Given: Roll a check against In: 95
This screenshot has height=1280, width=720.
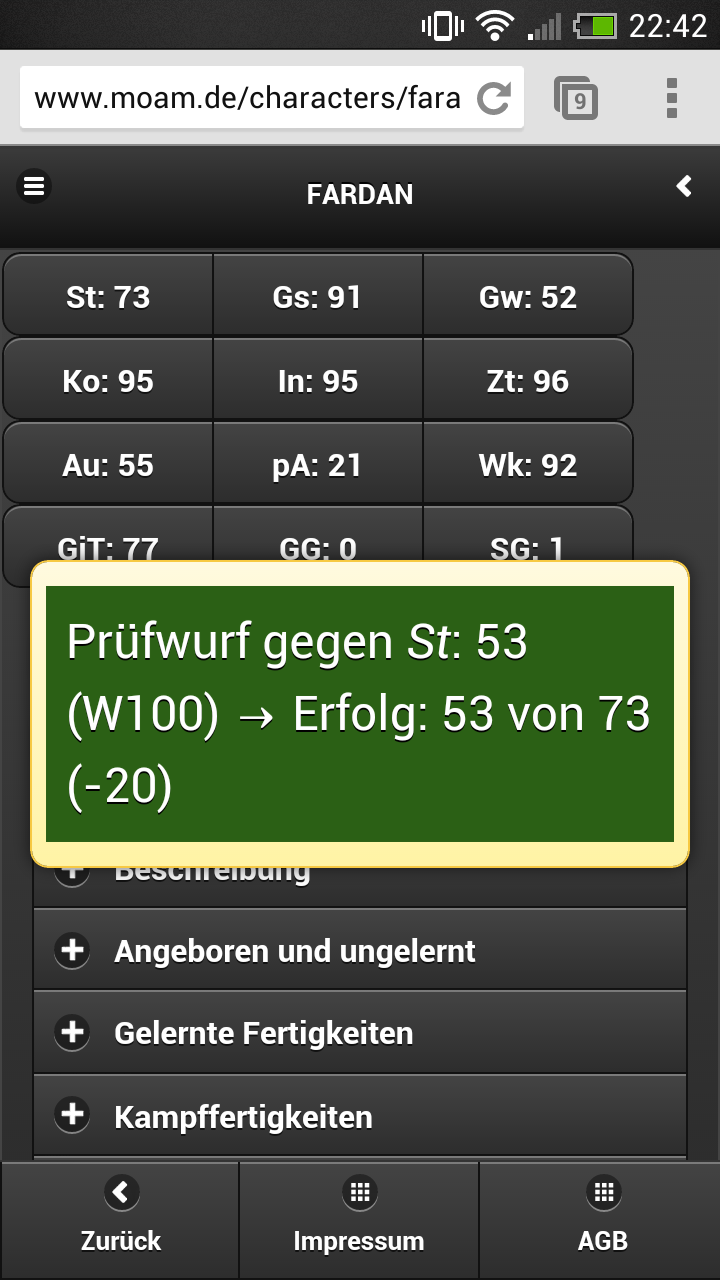Looking at the screenshot, I should [317, 380].
